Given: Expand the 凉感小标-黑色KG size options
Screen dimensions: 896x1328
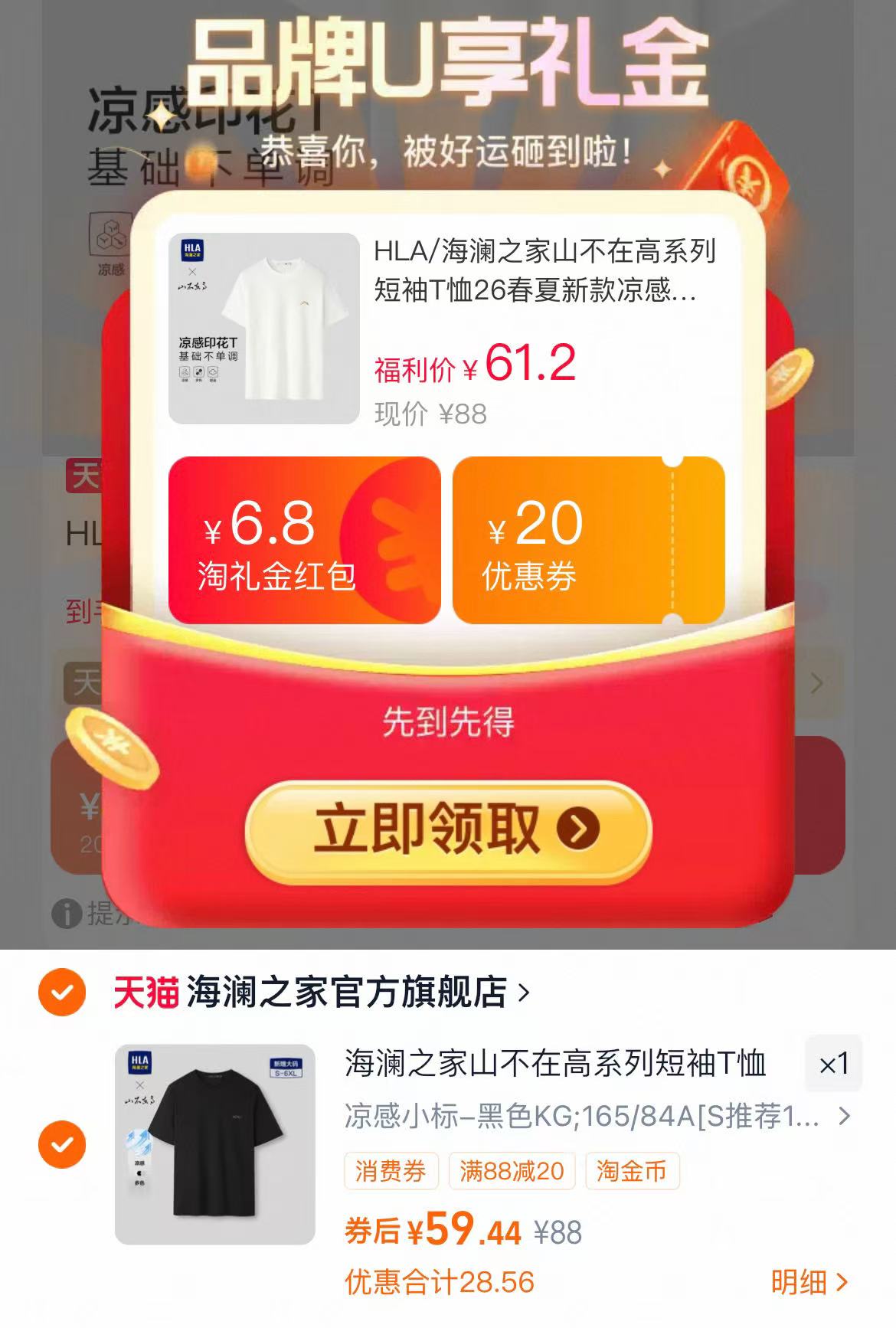Looking at the screenshot, I should pos(597,1117).
